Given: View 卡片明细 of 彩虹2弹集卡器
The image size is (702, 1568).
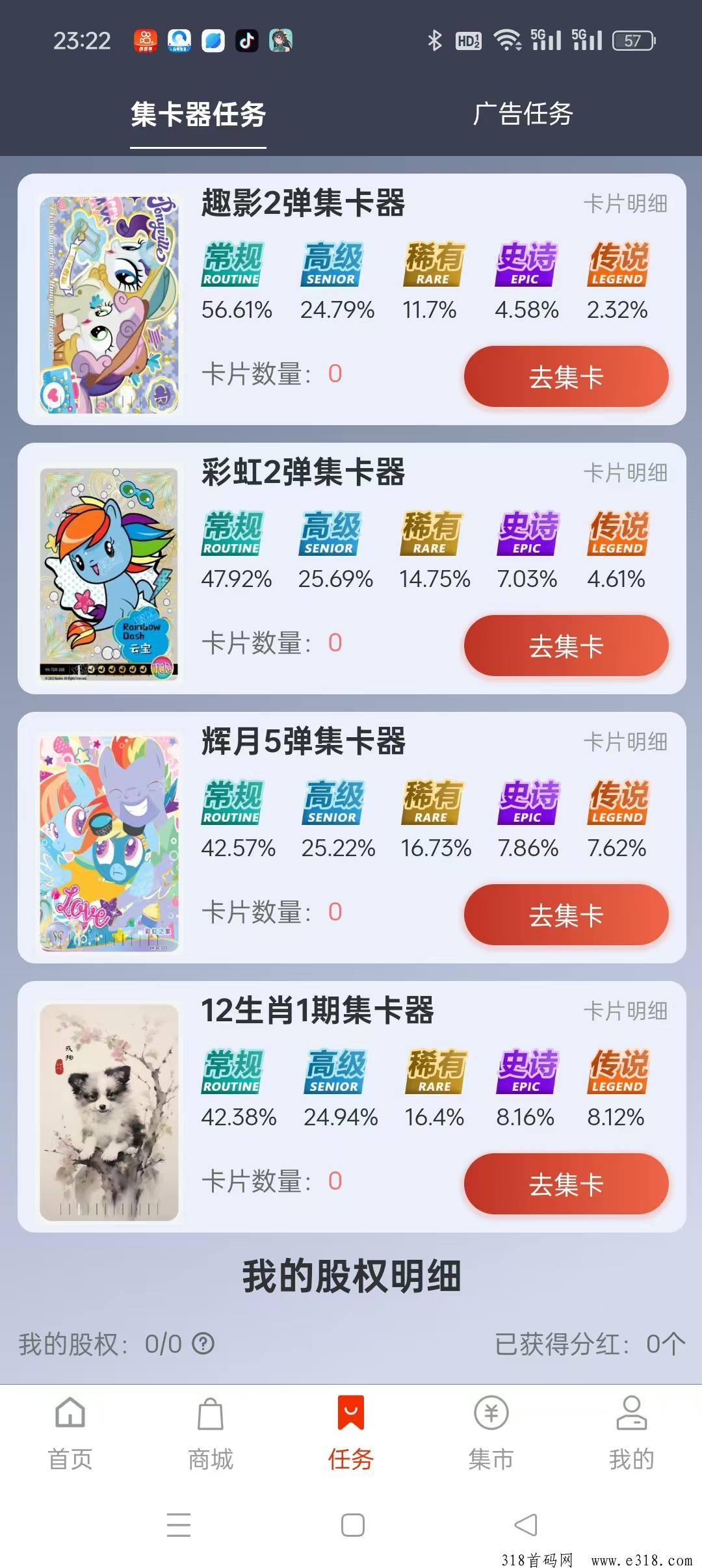Looking at the screenshot, I should click(625, 473).
